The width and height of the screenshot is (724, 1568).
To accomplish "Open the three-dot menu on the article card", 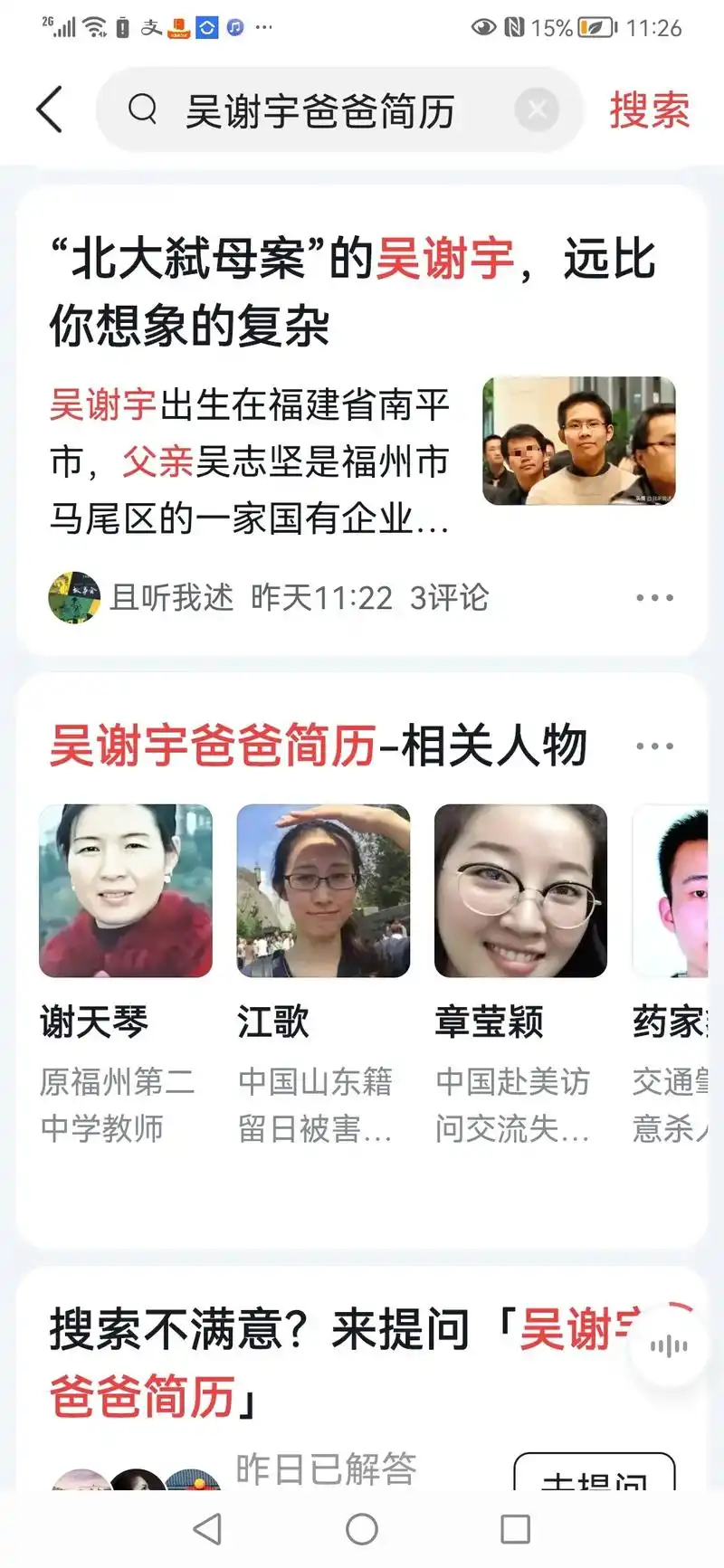I will pyautogui.click(x=653, y=597).
